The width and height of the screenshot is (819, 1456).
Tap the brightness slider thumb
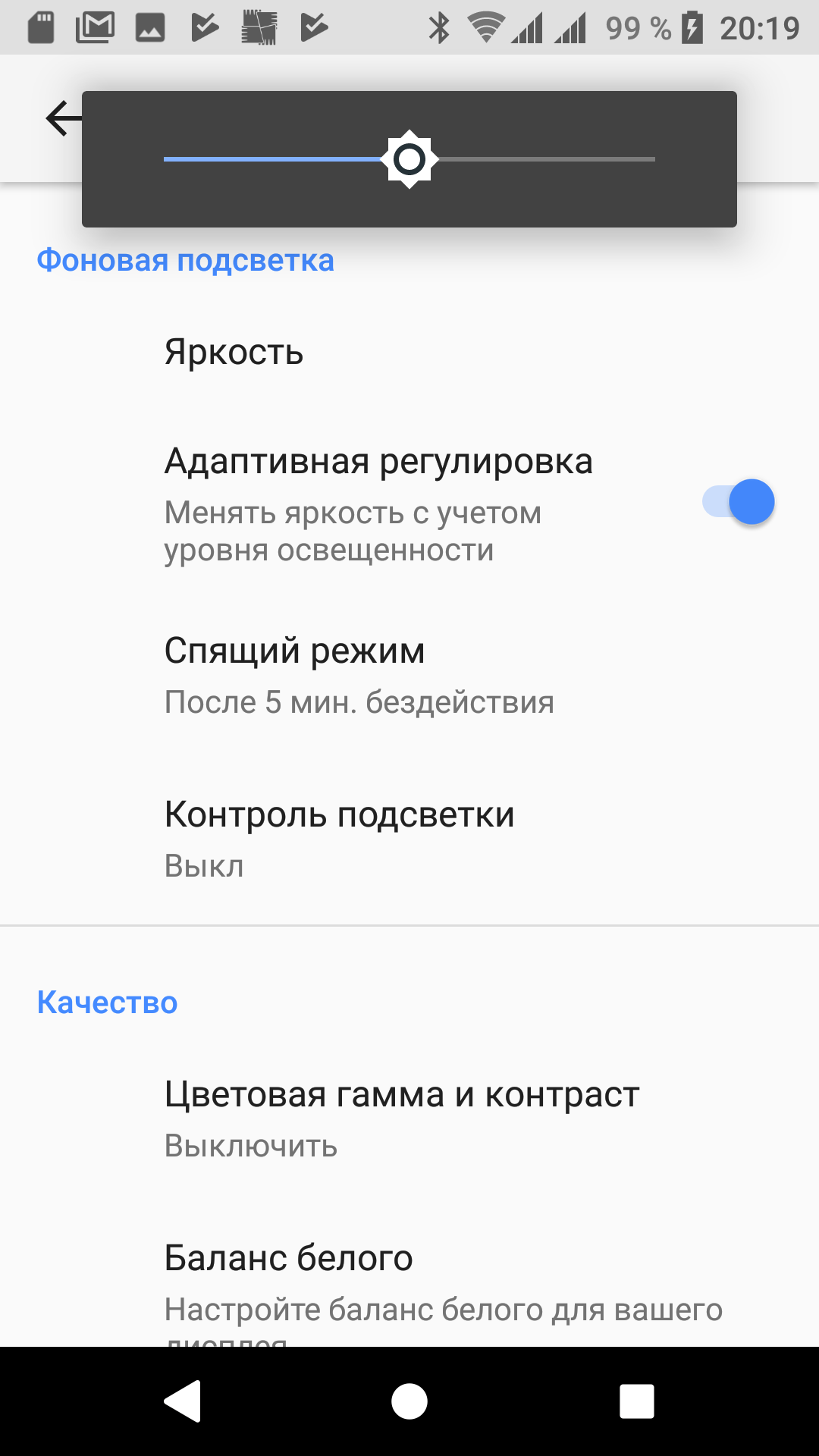coord(409,159)
